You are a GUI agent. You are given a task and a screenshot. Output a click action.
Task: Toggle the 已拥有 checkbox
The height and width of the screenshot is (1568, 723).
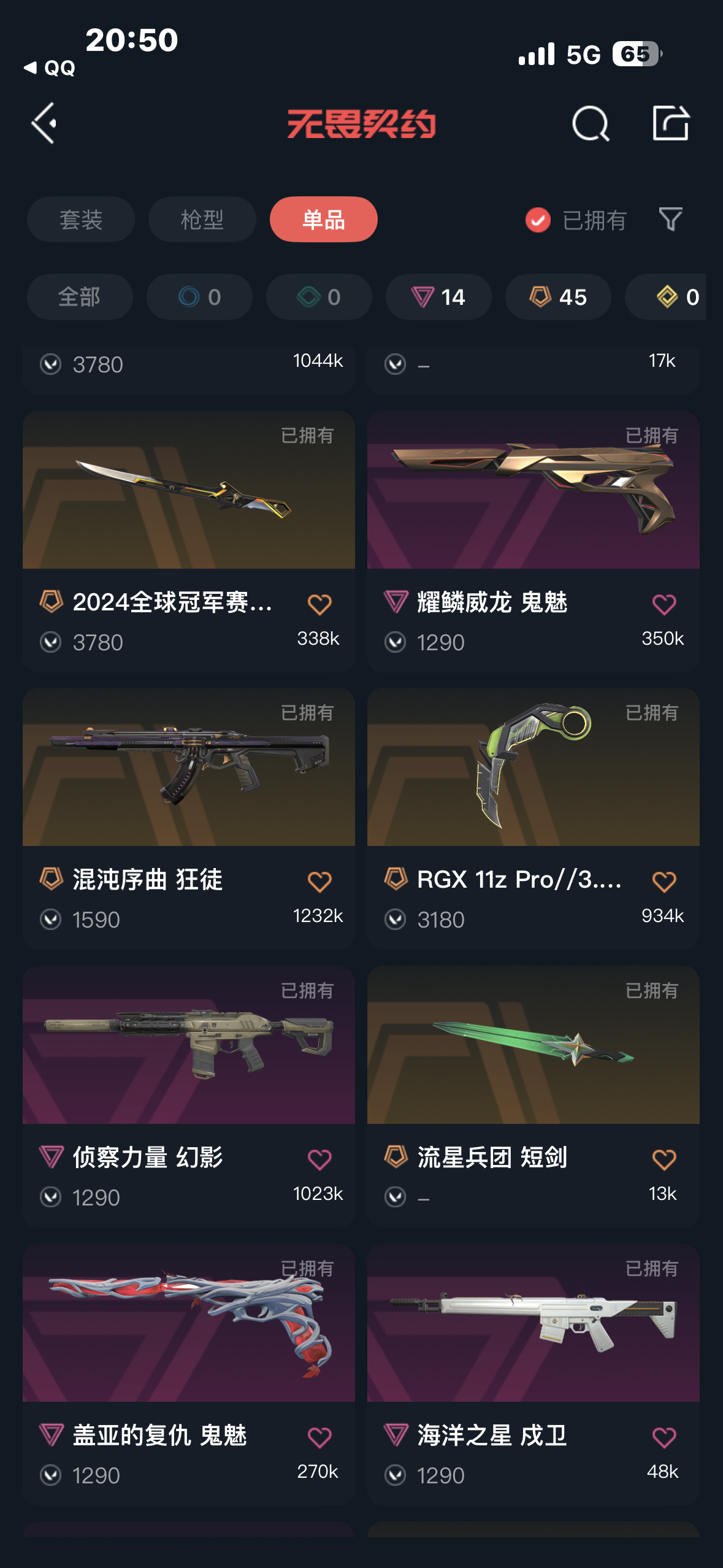(x=538, y=220)
